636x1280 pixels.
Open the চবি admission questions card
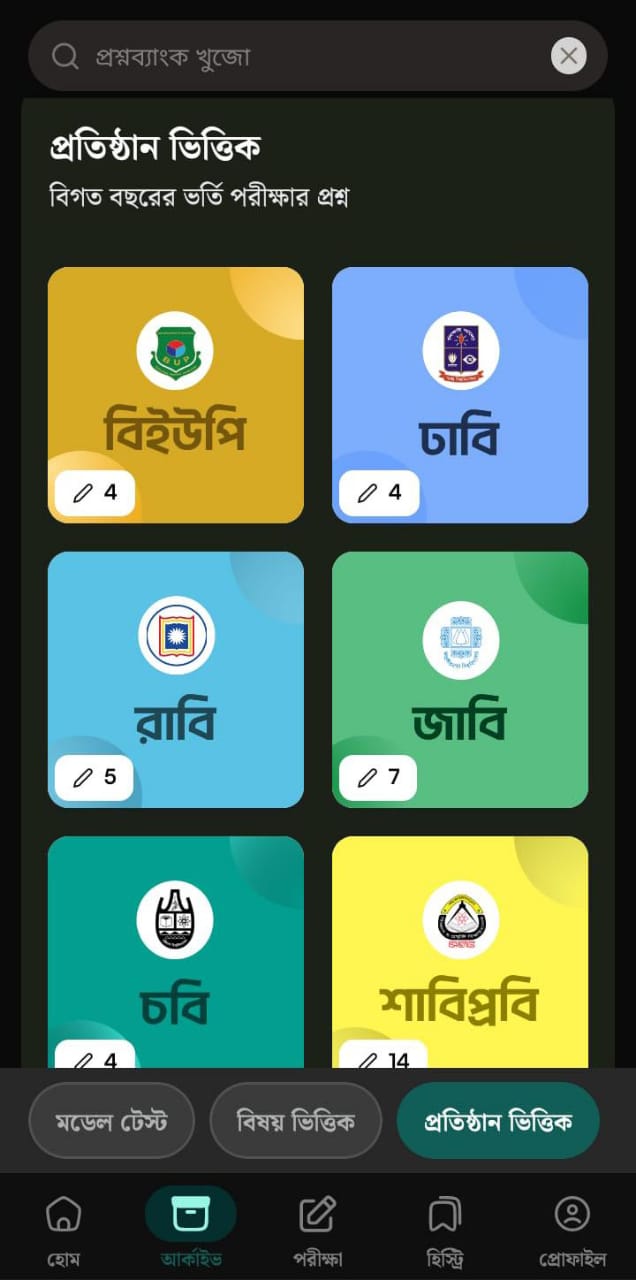coord(176,952)
